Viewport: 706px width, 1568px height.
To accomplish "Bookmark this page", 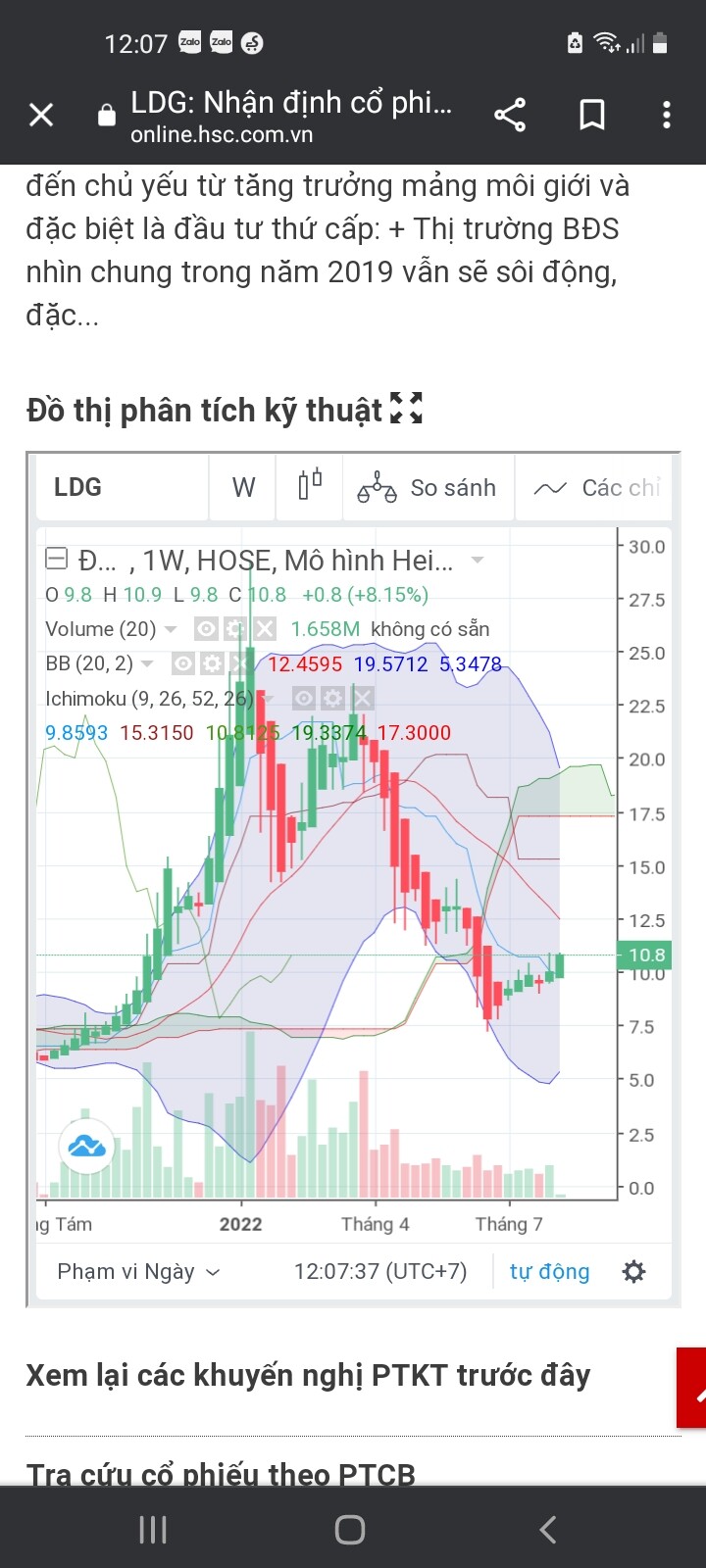I will tap(592, 116).
